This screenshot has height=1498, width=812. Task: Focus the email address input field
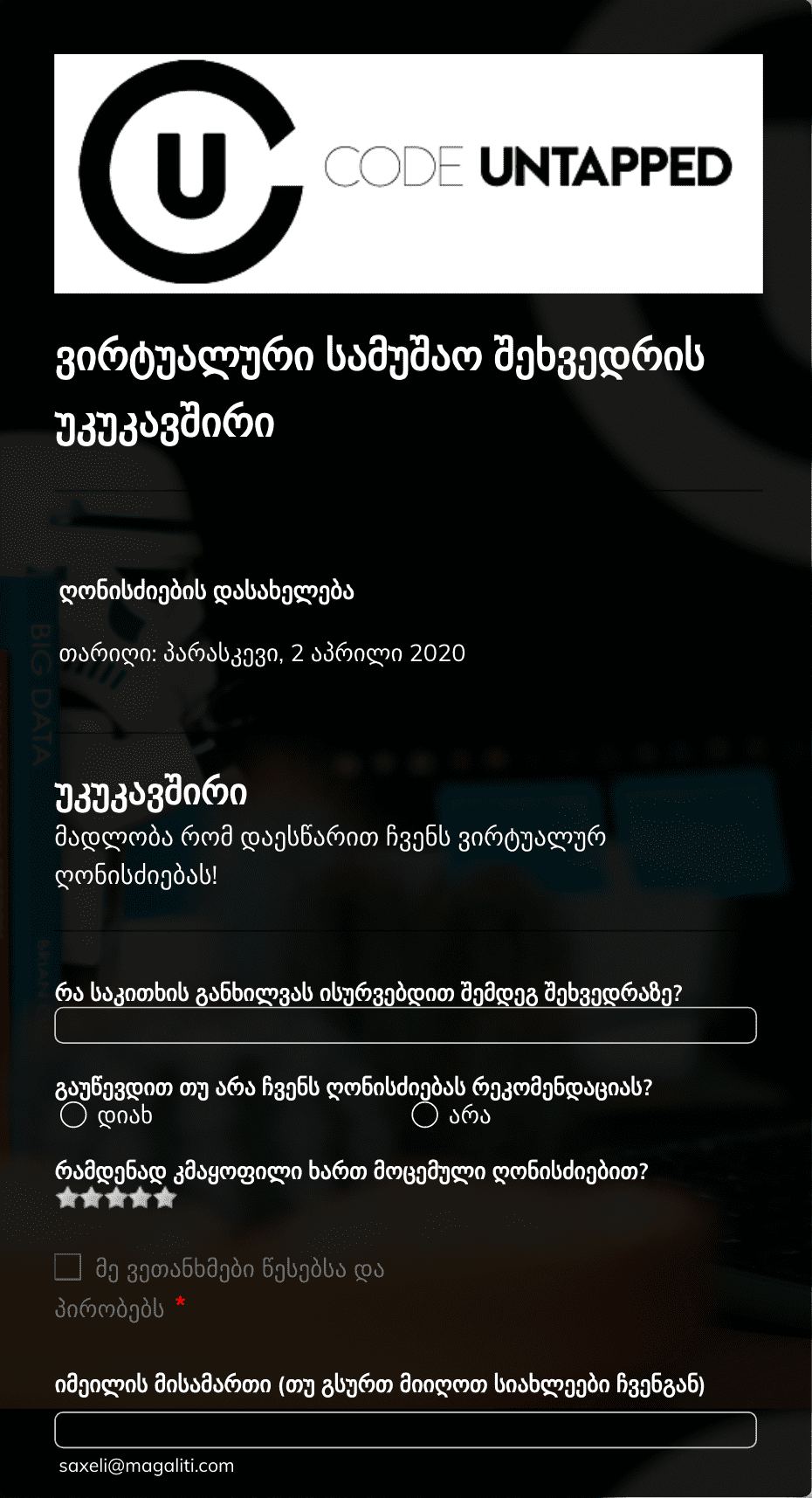tap(405, 1430)
